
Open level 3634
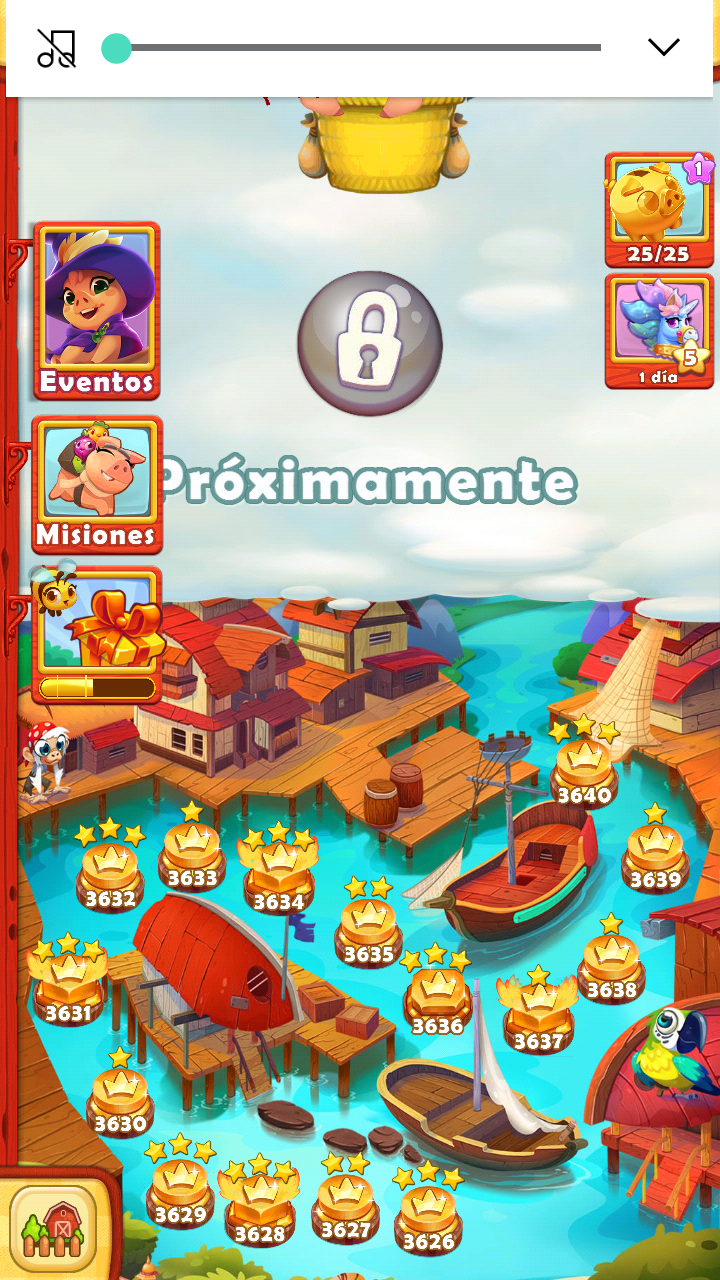point(278,878)
